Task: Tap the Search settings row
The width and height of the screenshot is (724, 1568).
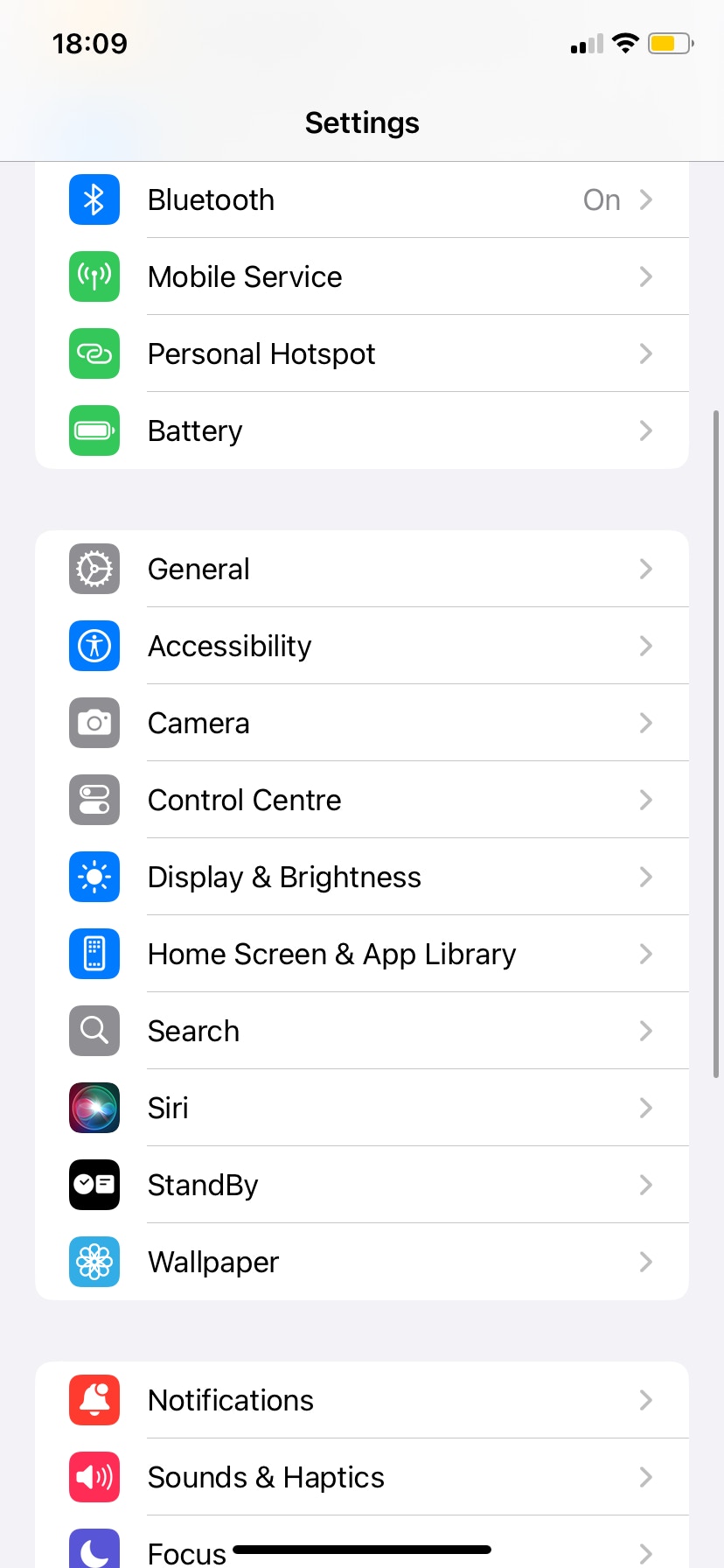Action: pos(362,1031)
